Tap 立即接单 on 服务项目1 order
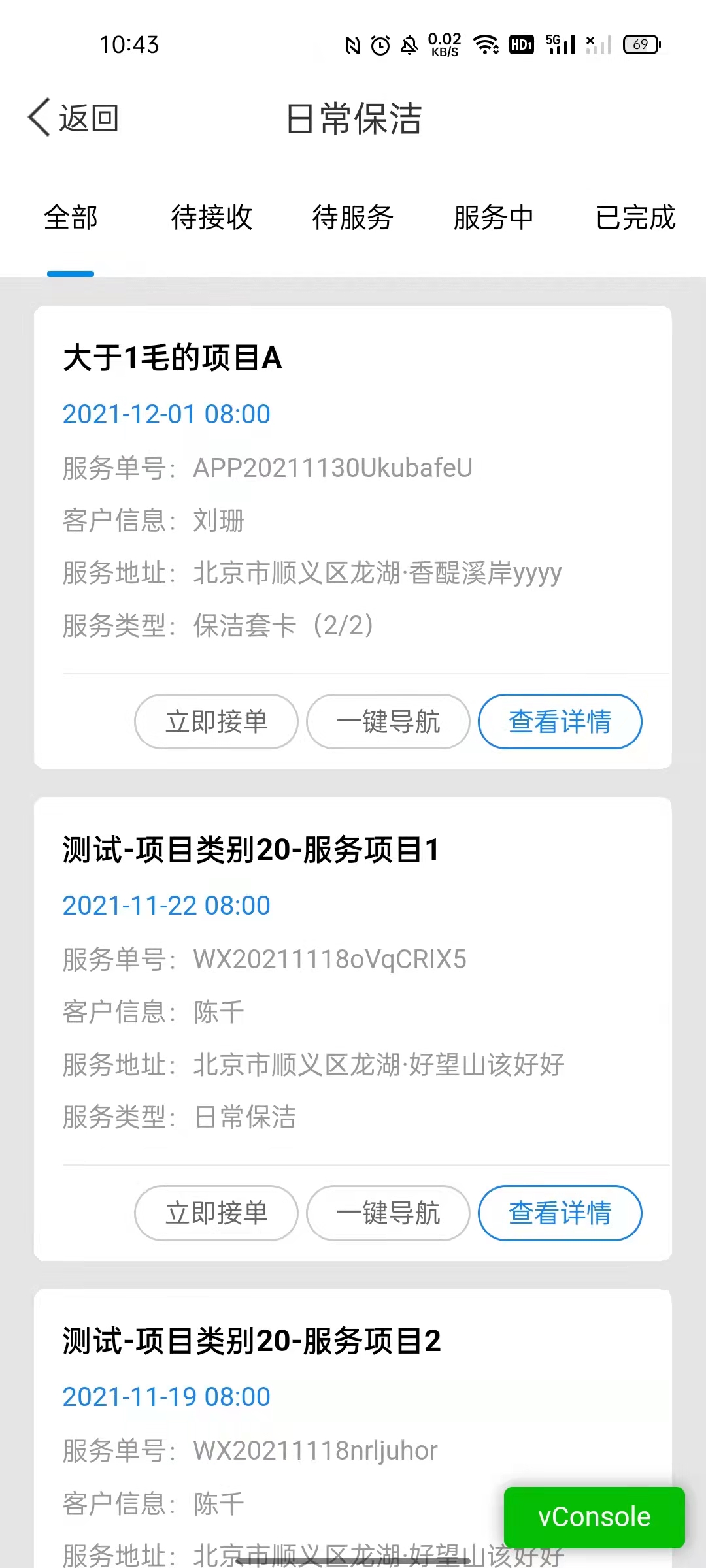 [216, 1213]
